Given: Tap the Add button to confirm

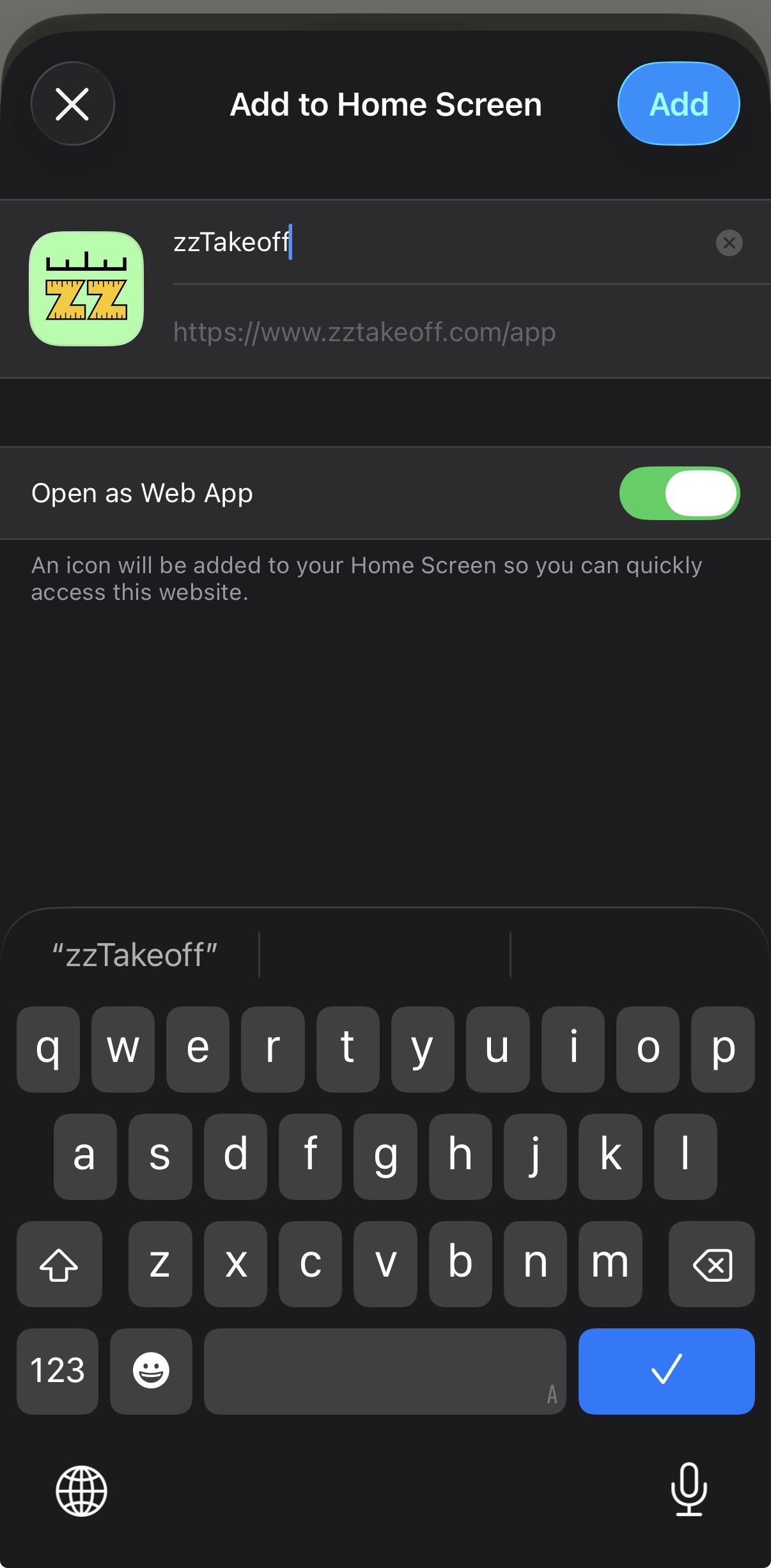Looking at the screenshot, I should 678,104.
